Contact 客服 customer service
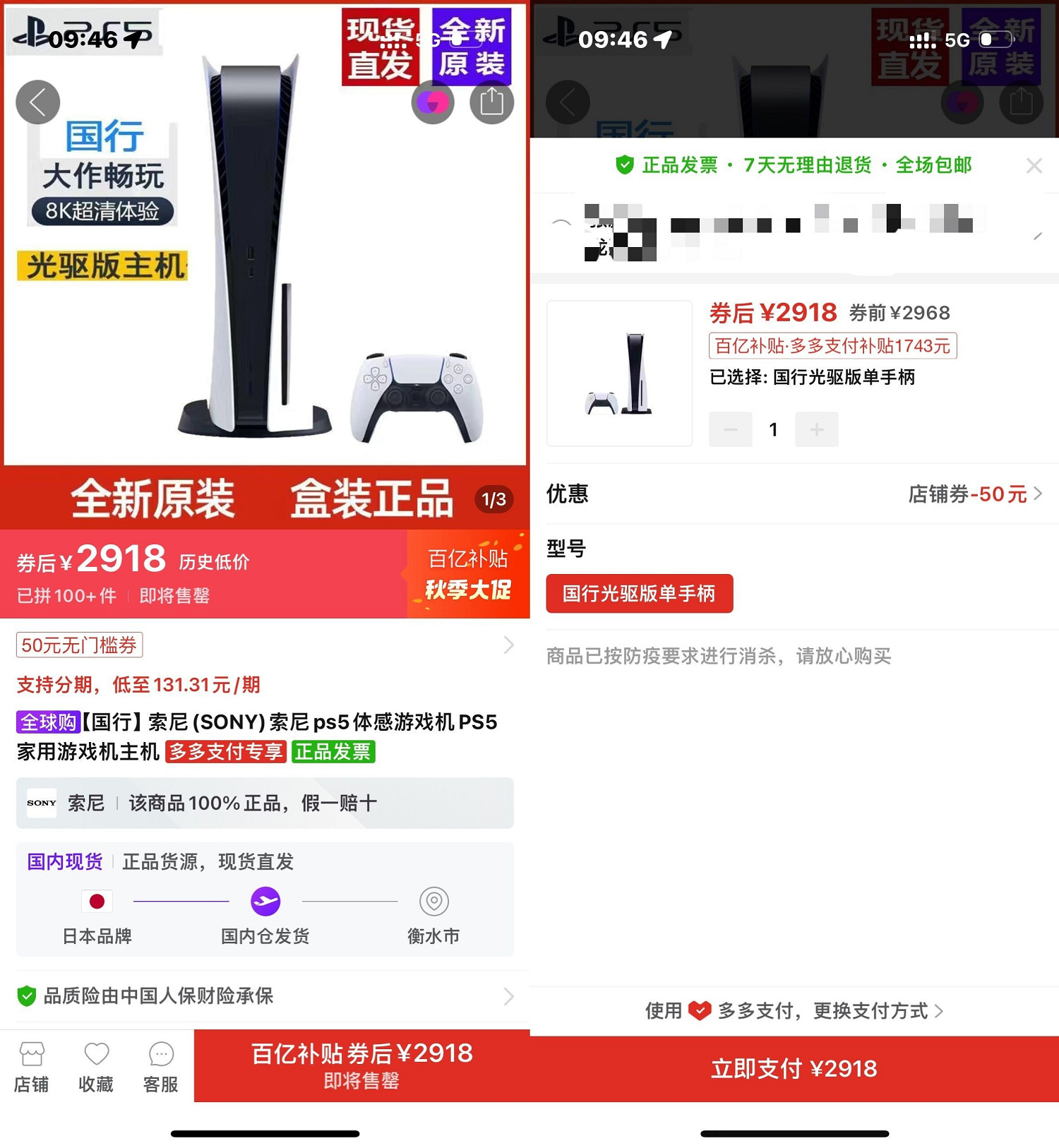This screenshot has height=1148, width=1059. tap(160, 1067)
